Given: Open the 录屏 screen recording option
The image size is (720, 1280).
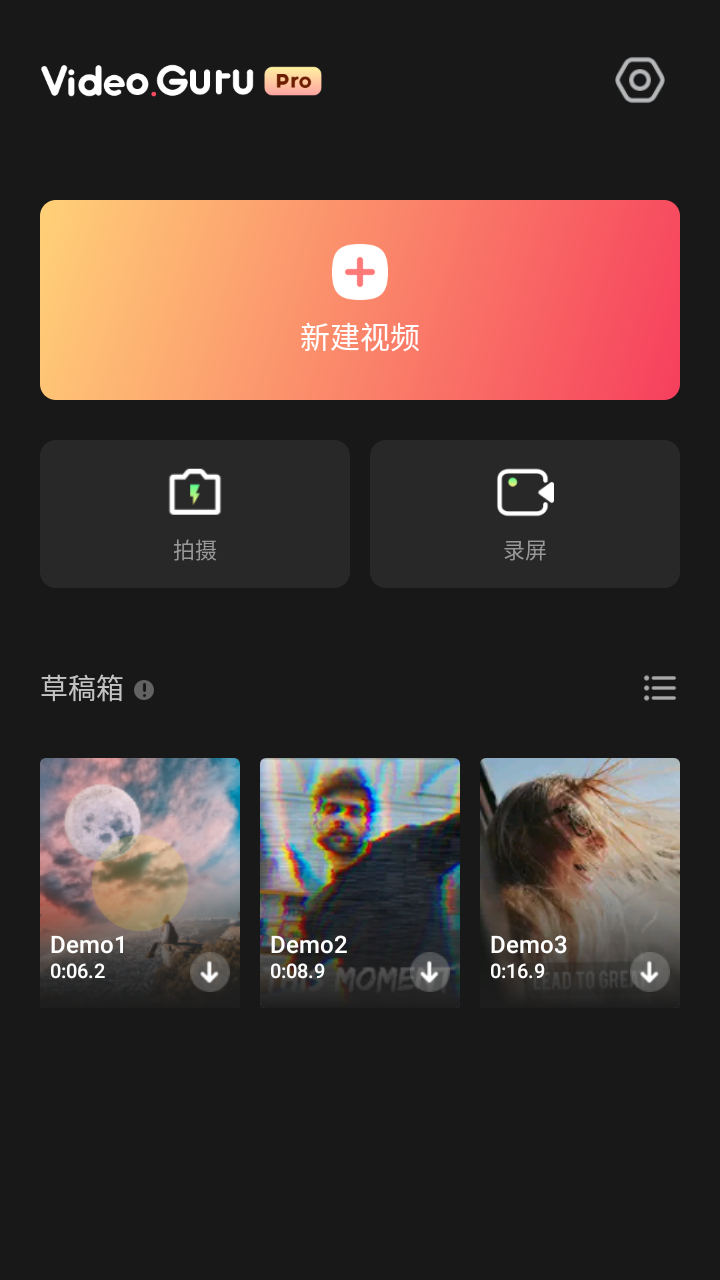Looking at the screenshot, I should (524, 513).
